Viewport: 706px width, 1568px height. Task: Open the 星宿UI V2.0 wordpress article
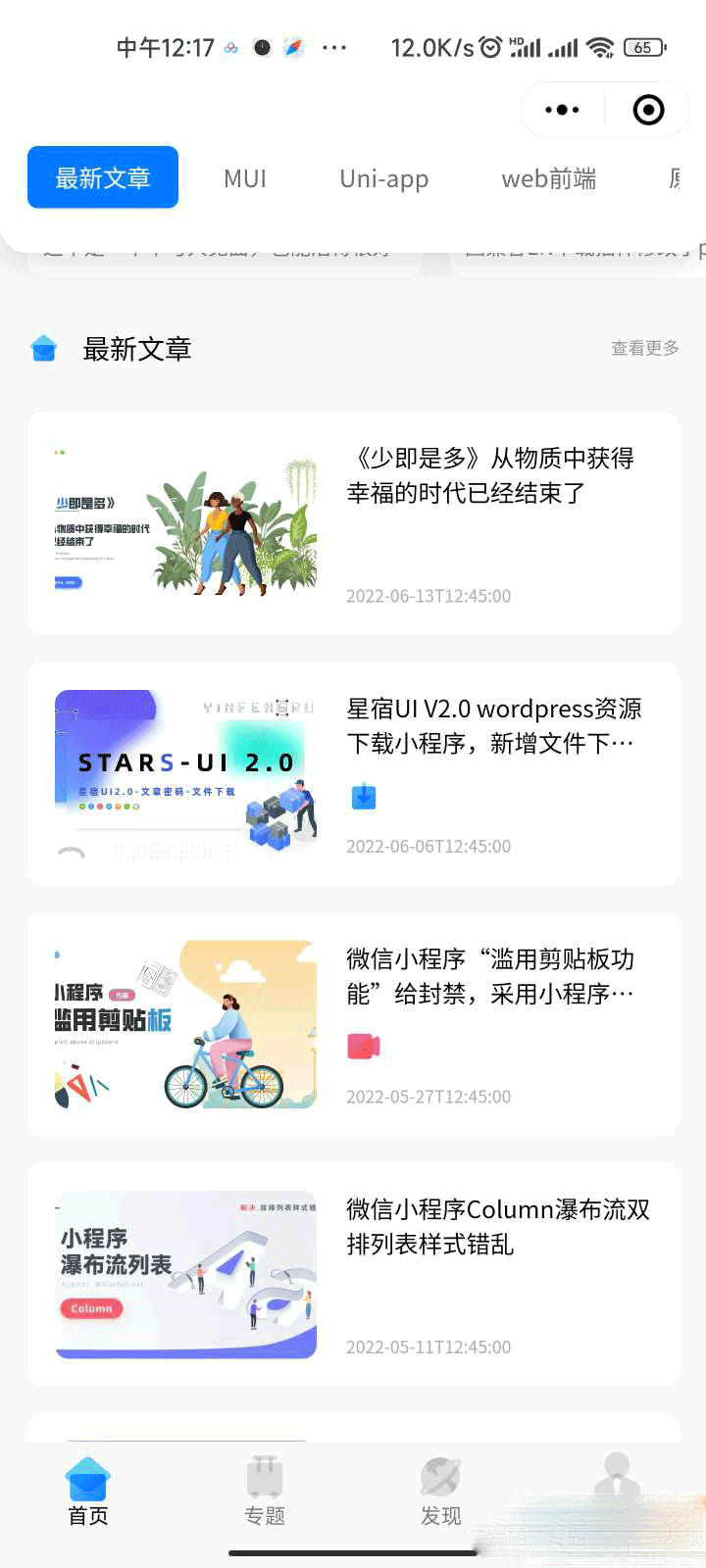(x=353, y=773)
